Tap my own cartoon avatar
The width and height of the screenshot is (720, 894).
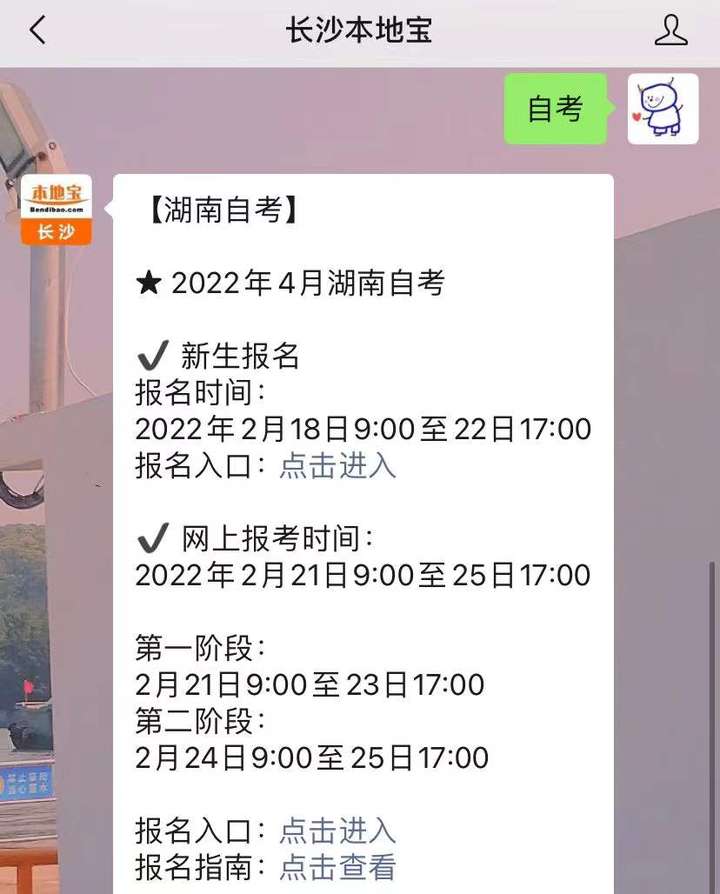click(662, 109)
